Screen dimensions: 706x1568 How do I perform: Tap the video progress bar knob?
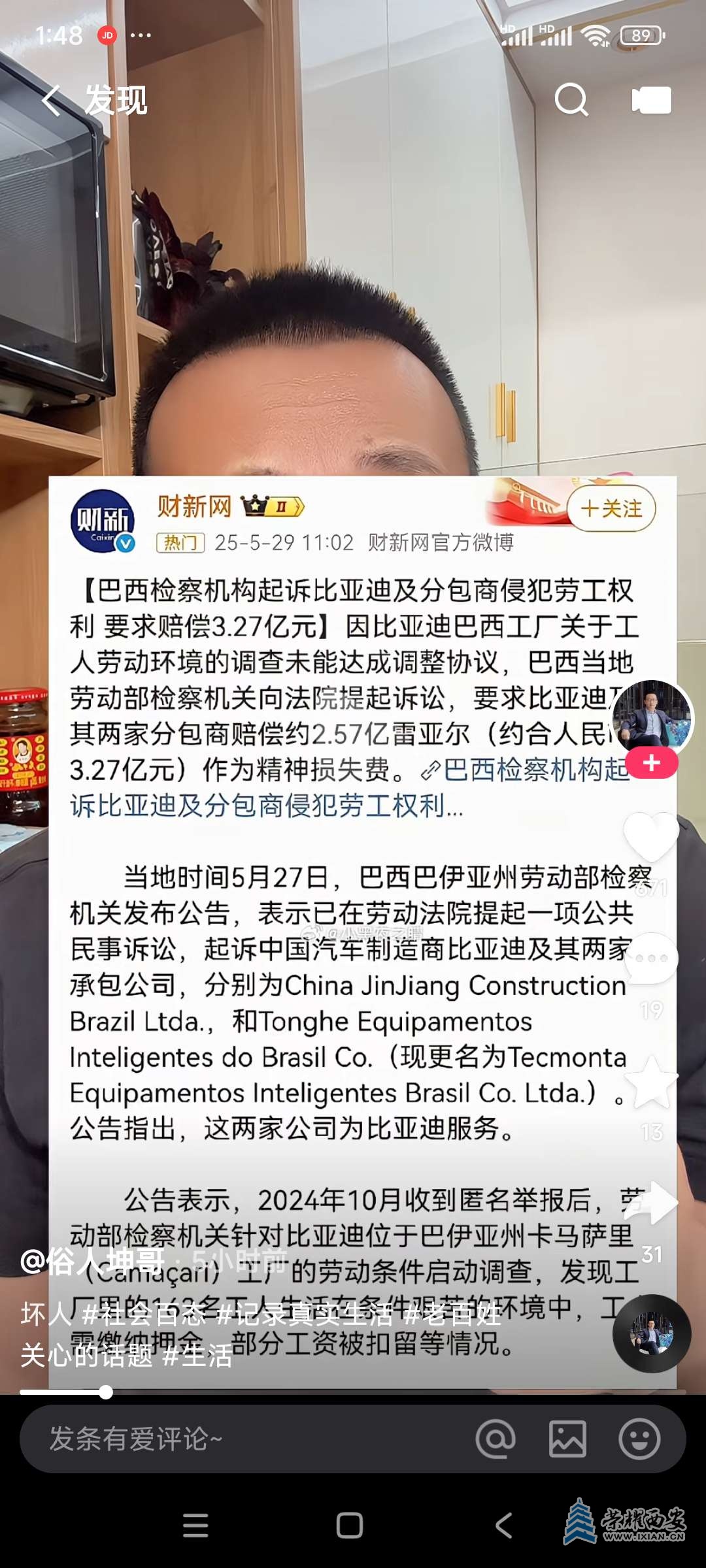tap(106, 1392)
